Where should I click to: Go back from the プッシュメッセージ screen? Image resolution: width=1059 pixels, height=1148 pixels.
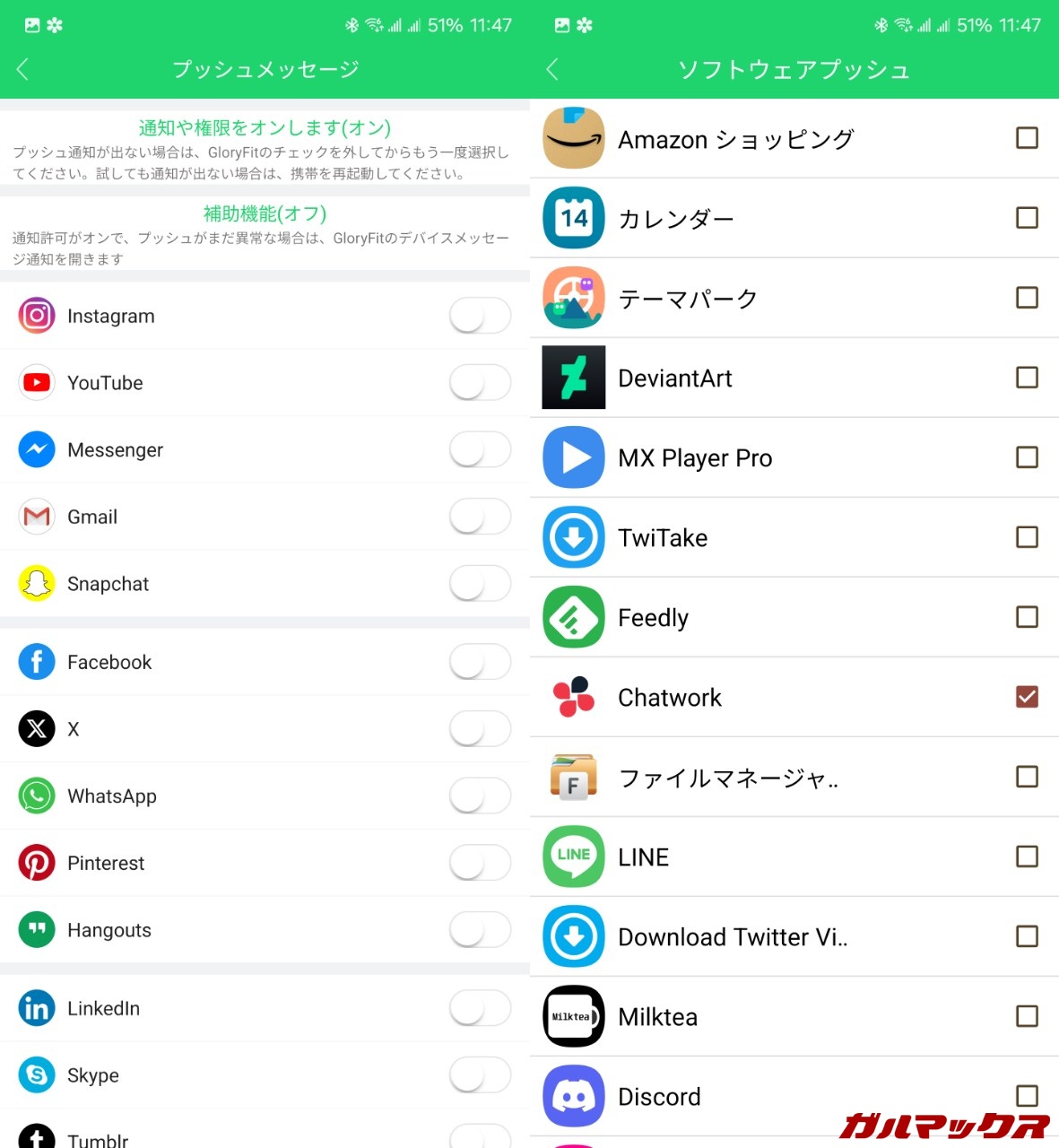[23, 69]
